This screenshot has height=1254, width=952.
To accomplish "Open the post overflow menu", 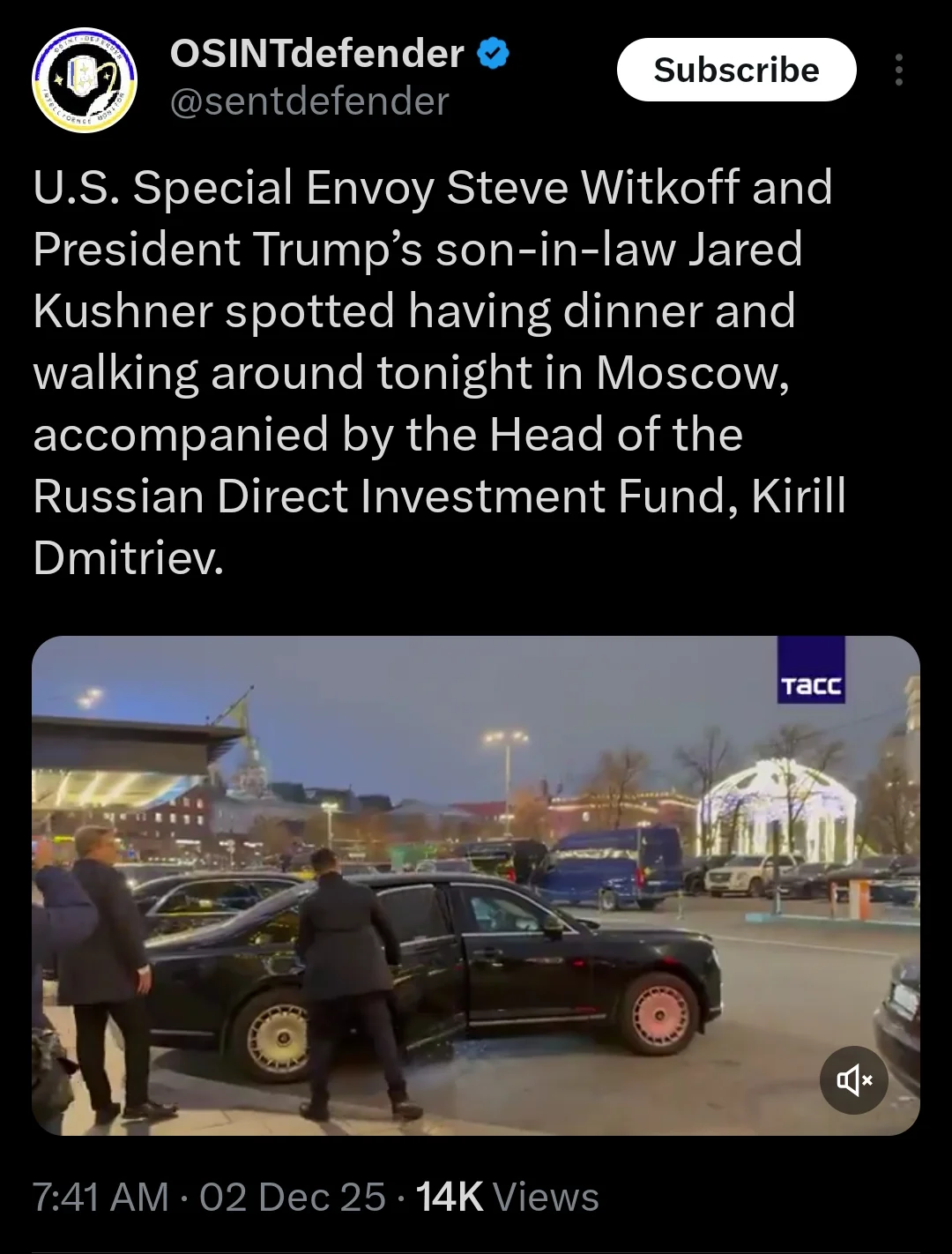I will coord(898,70).
